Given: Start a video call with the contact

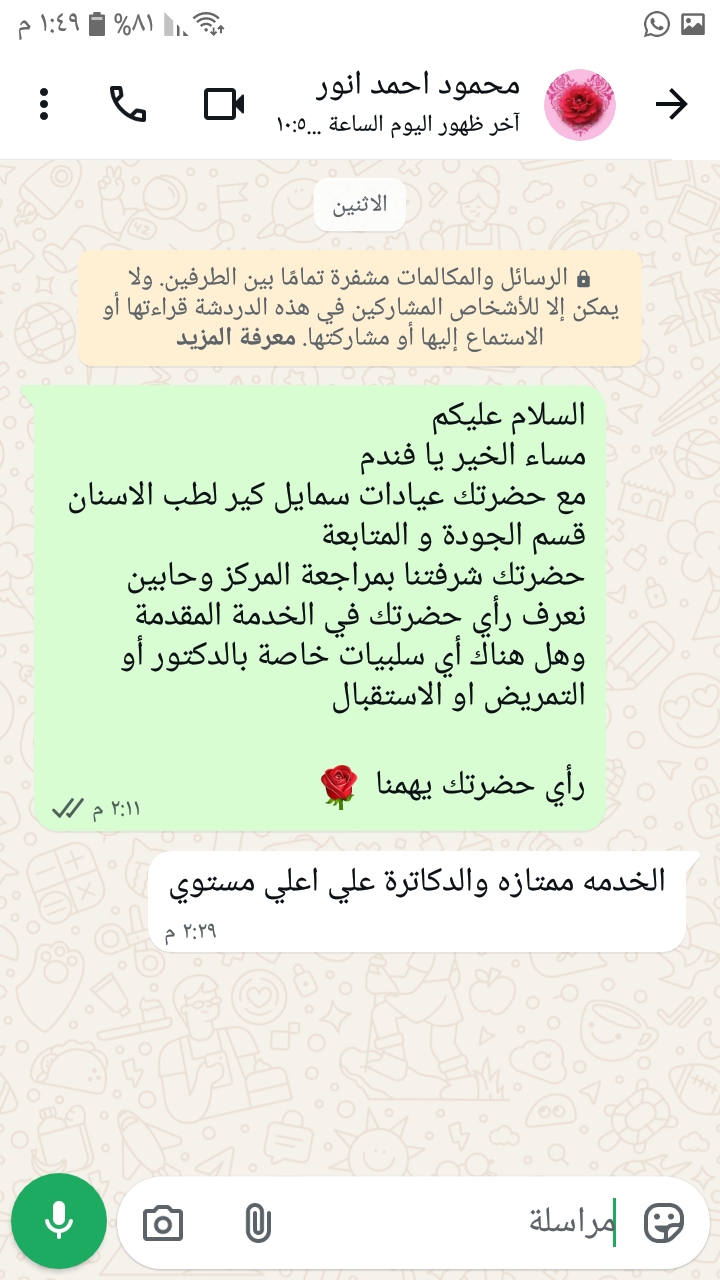Looking at the screenshot, I should [224, 104].
